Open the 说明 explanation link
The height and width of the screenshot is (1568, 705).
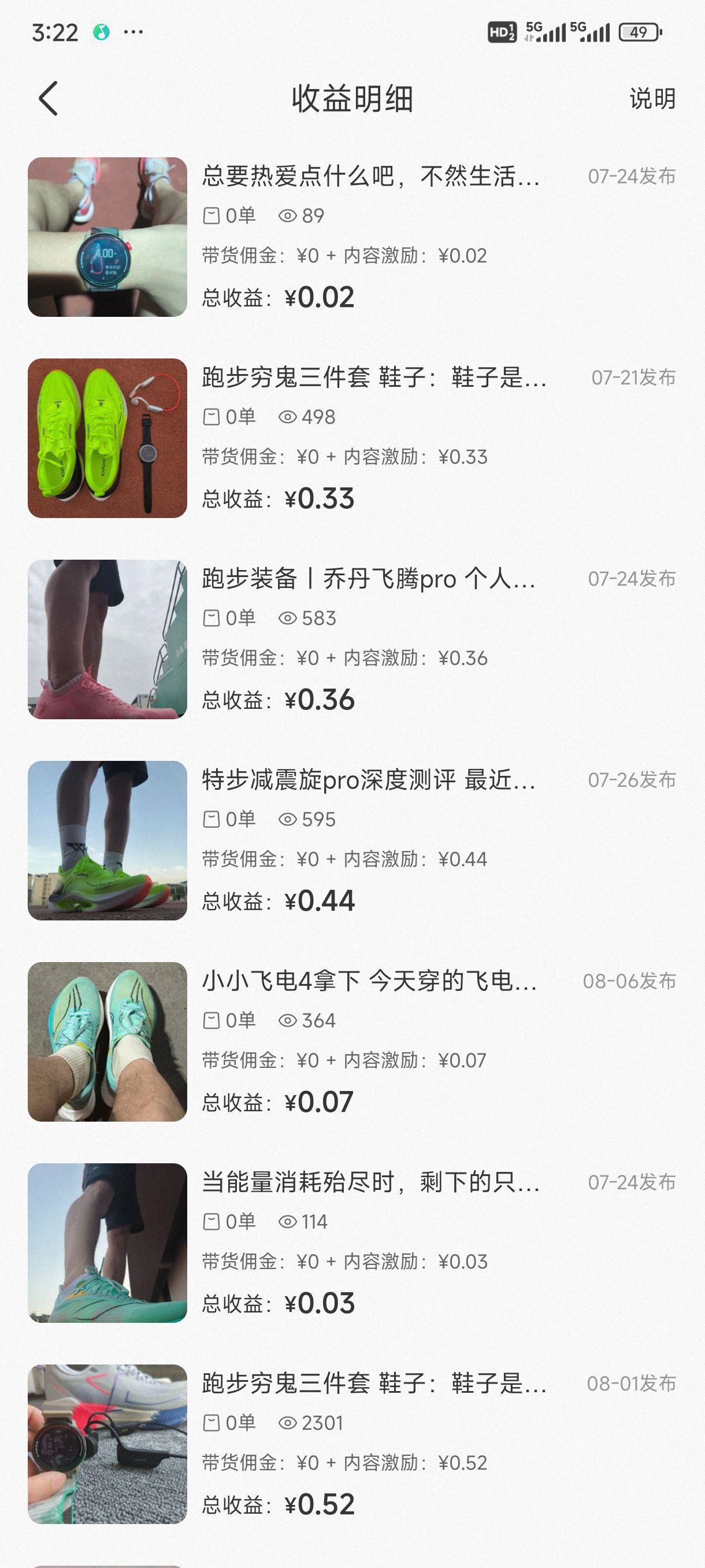tap(652, 99)
